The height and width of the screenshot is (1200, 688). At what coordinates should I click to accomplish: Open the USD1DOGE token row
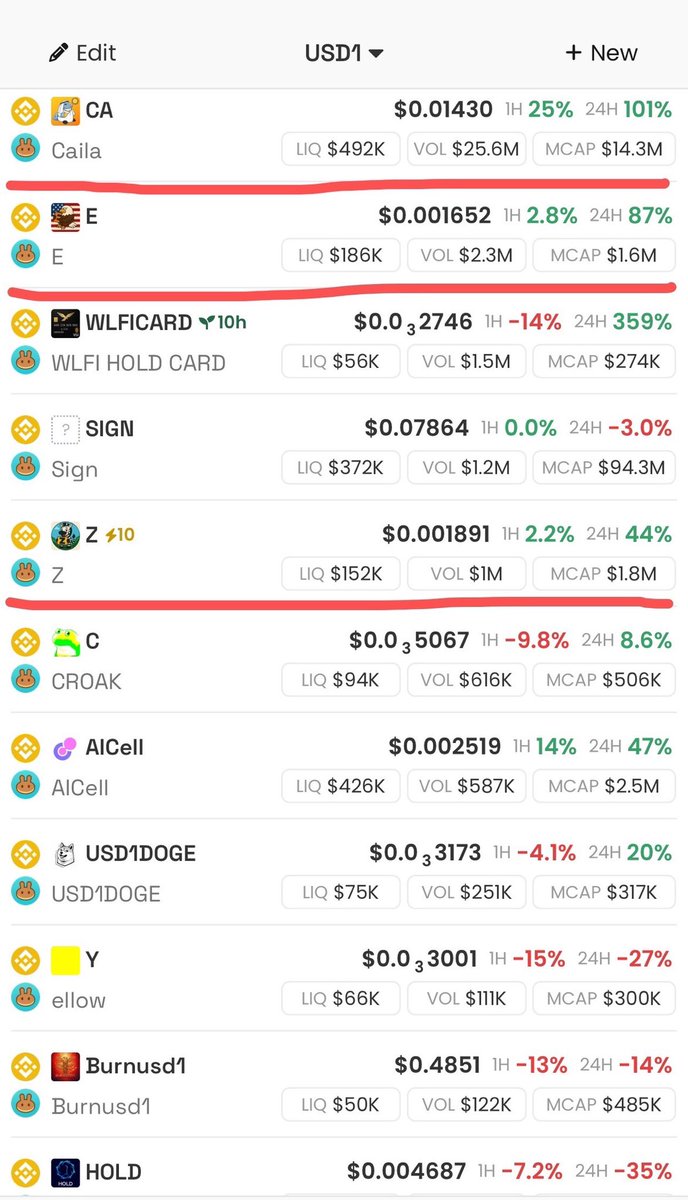pos(344,872)
